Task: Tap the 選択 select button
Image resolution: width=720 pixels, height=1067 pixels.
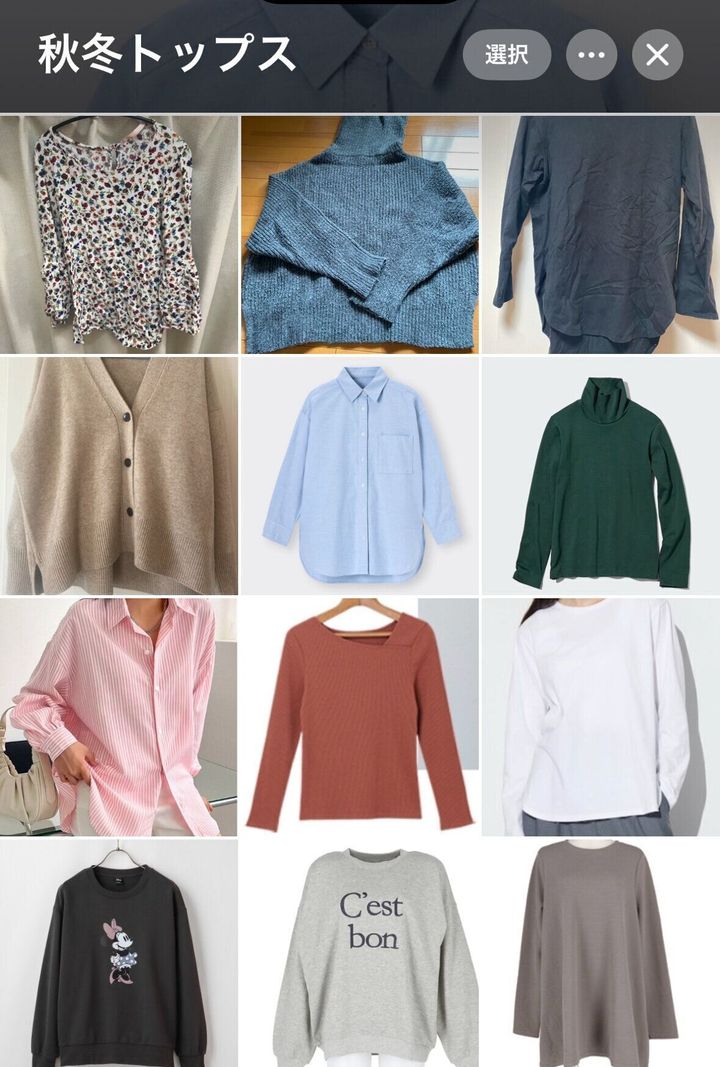Action: pos(506,55)
